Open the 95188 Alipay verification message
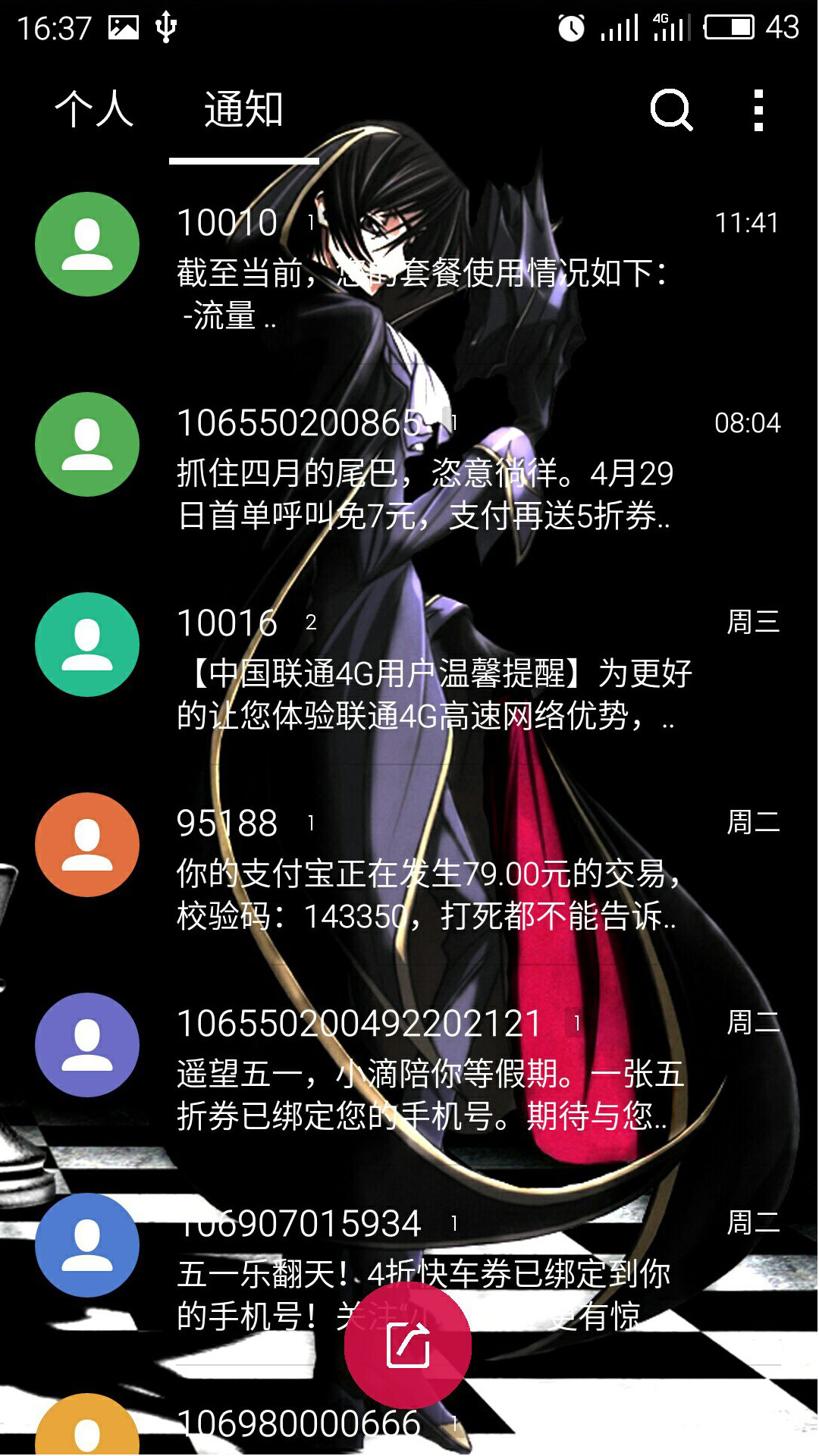Image resolution: width=819 pixels, height=1456 pixels. 425,871
